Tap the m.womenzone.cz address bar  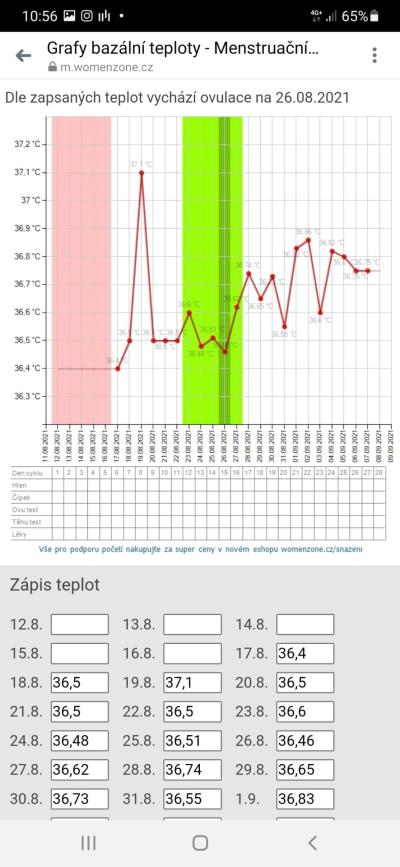(101, 67)
